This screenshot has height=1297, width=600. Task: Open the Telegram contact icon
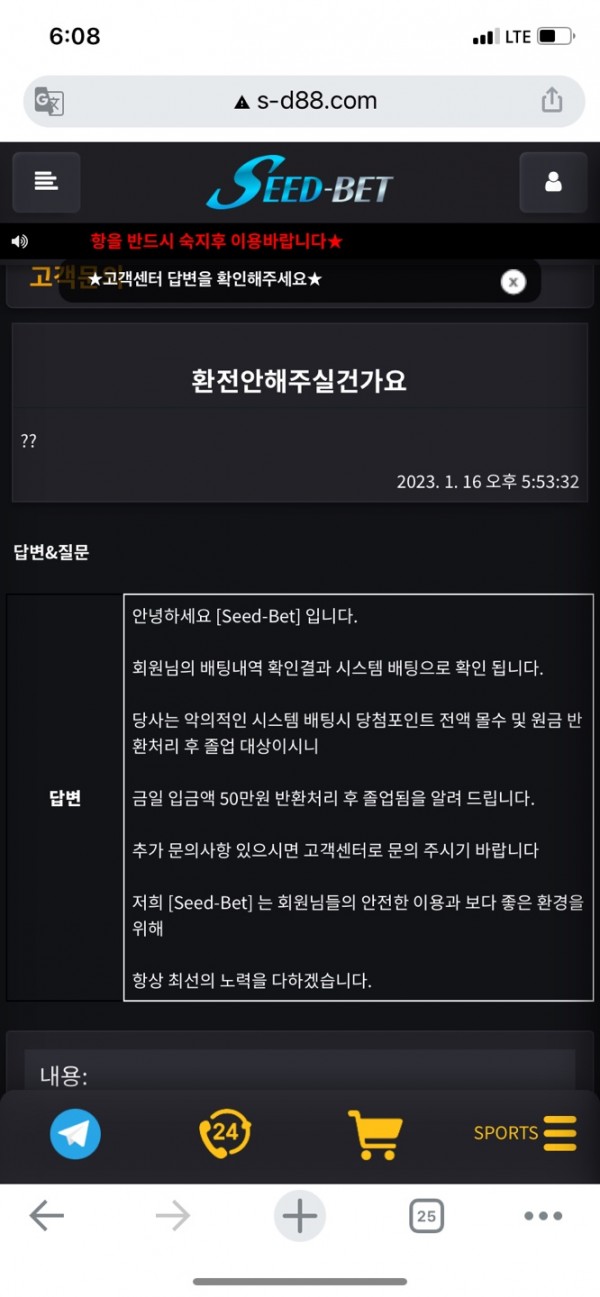[76, 1133]
